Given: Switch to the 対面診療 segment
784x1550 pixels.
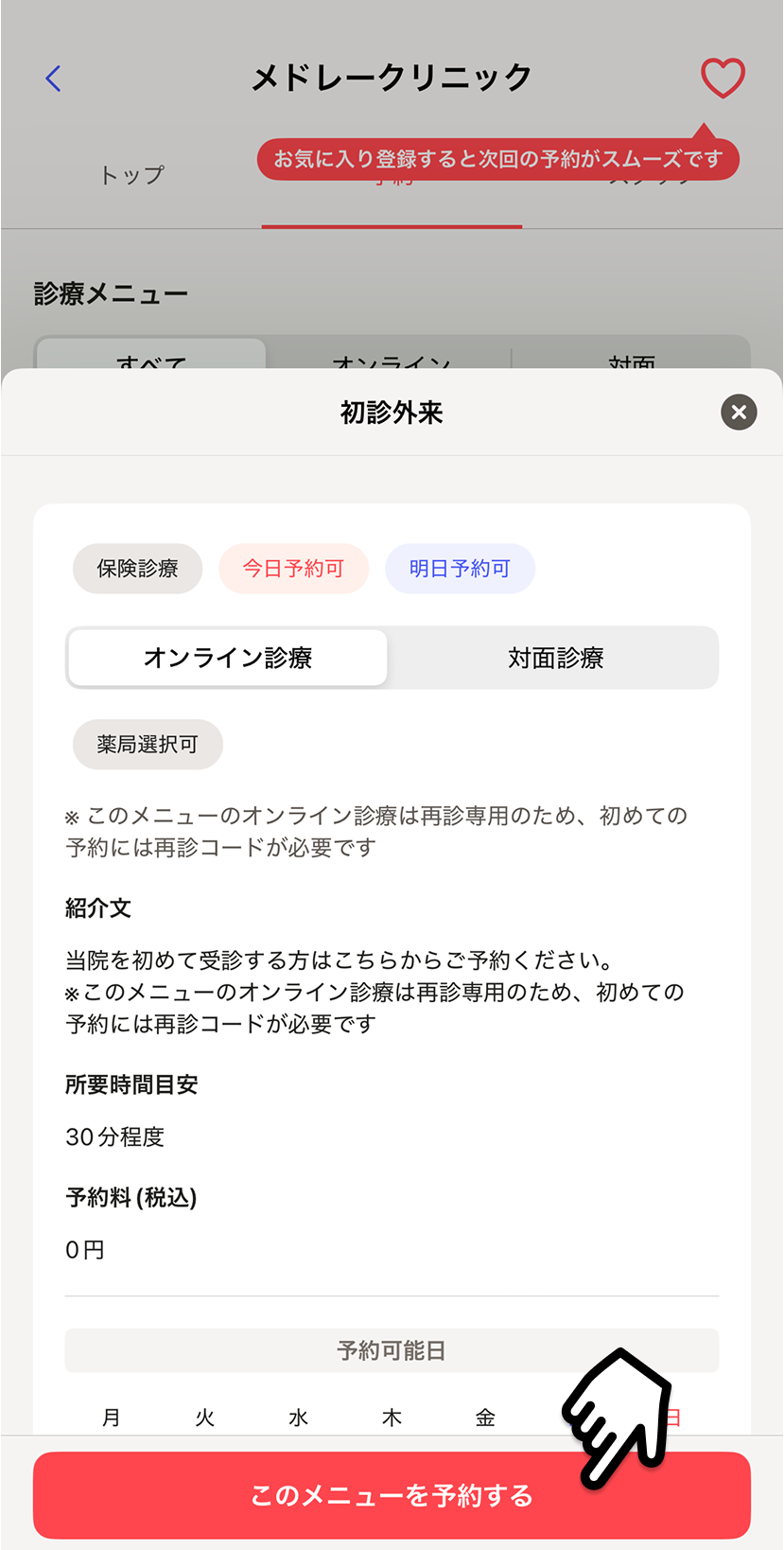Looking at the screenshot, I should tap(555, 658).
